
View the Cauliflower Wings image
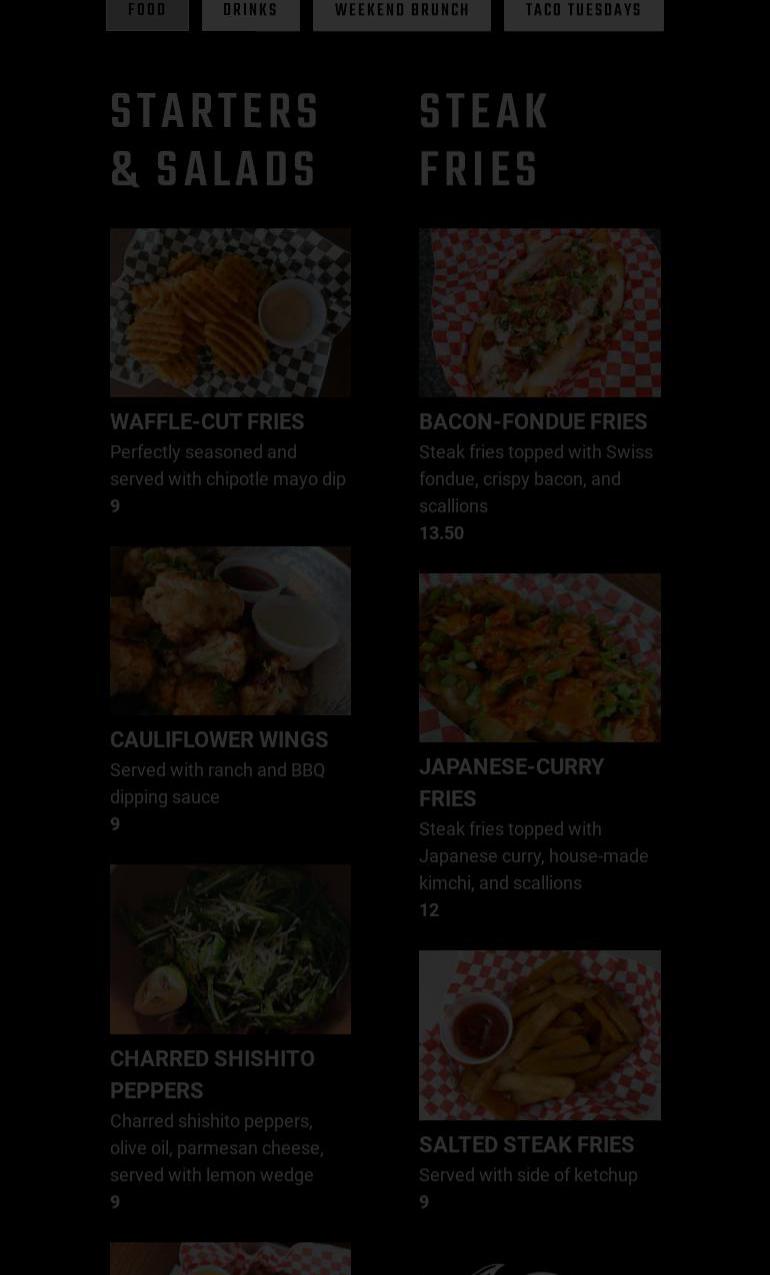[230, 631]
